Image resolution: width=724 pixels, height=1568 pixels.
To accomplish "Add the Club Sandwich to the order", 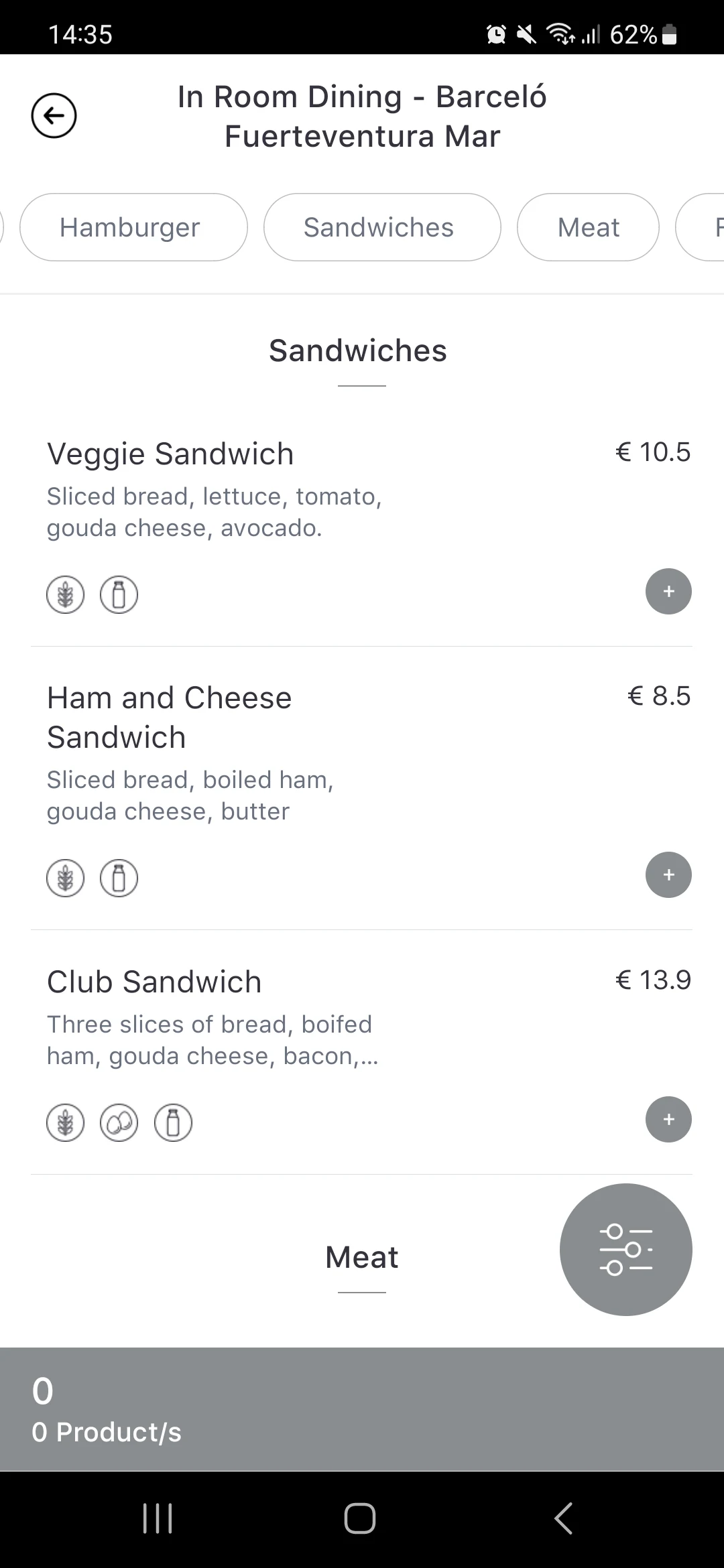I will [x=668, y=1119].
